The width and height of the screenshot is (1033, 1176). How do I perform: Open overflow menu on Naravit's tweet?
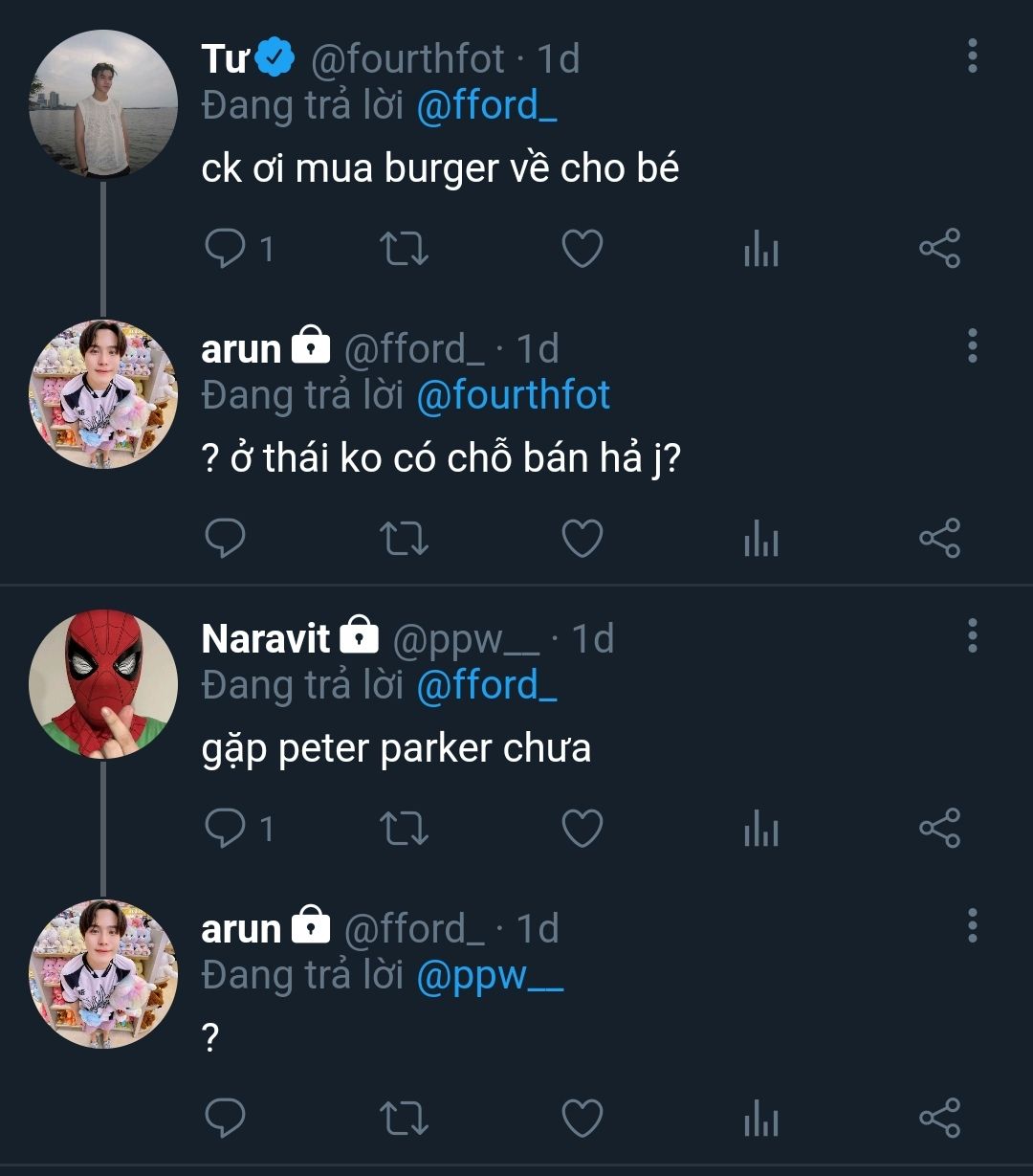click(x=972, y=635)
